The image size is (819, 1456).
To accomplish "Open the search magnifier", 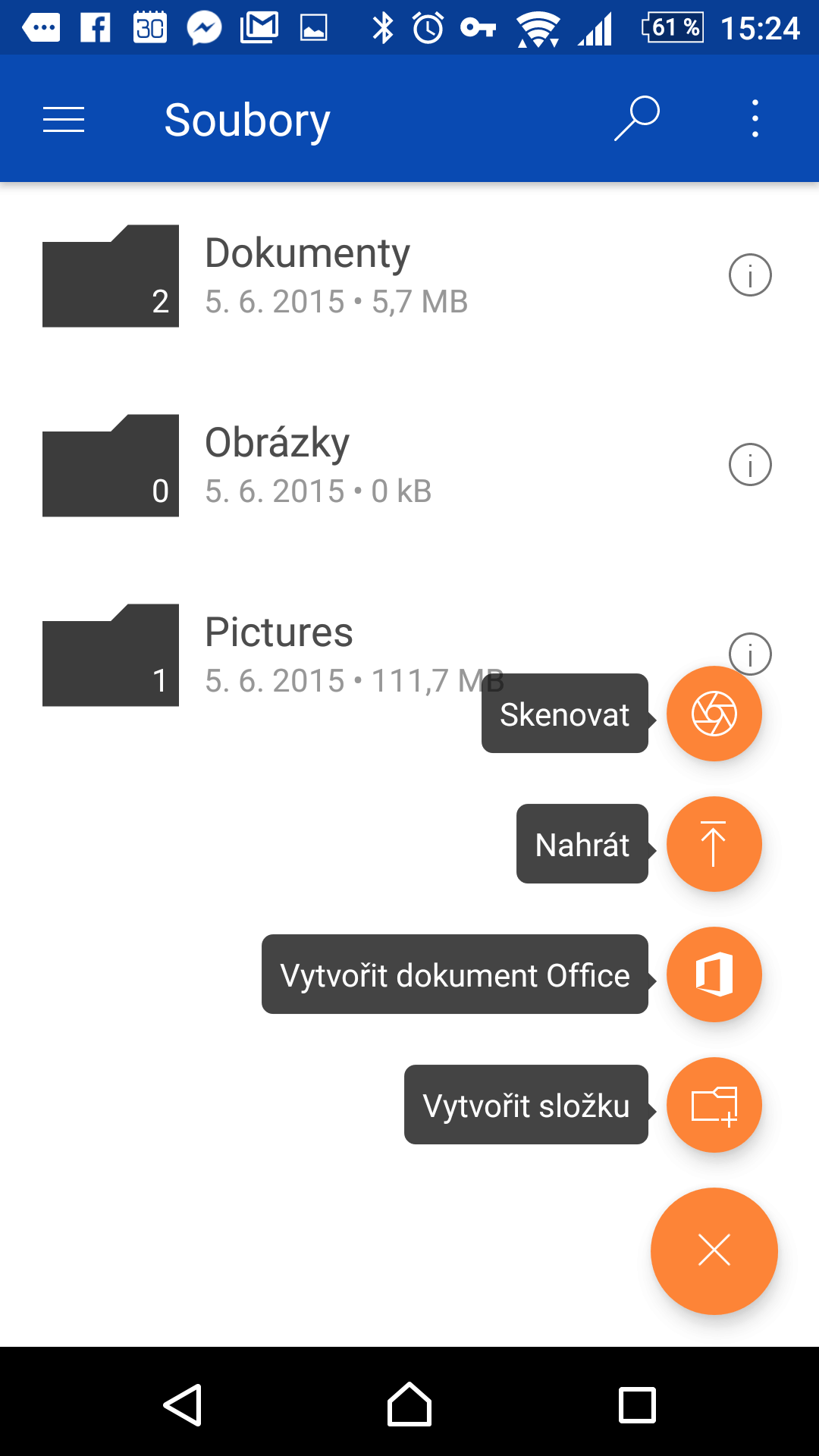I will (637, 118).
